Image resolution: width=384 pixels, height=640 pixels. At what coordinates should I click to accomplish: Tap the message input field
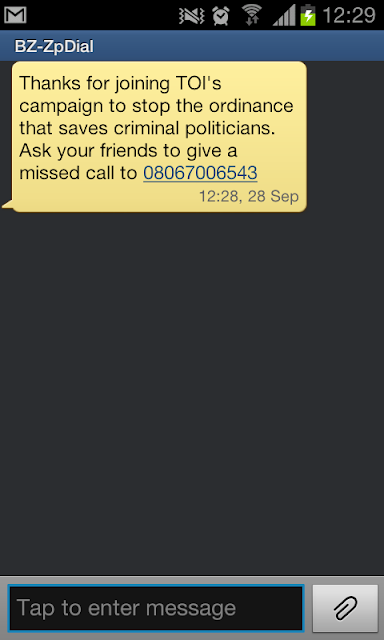click(156, 608)
